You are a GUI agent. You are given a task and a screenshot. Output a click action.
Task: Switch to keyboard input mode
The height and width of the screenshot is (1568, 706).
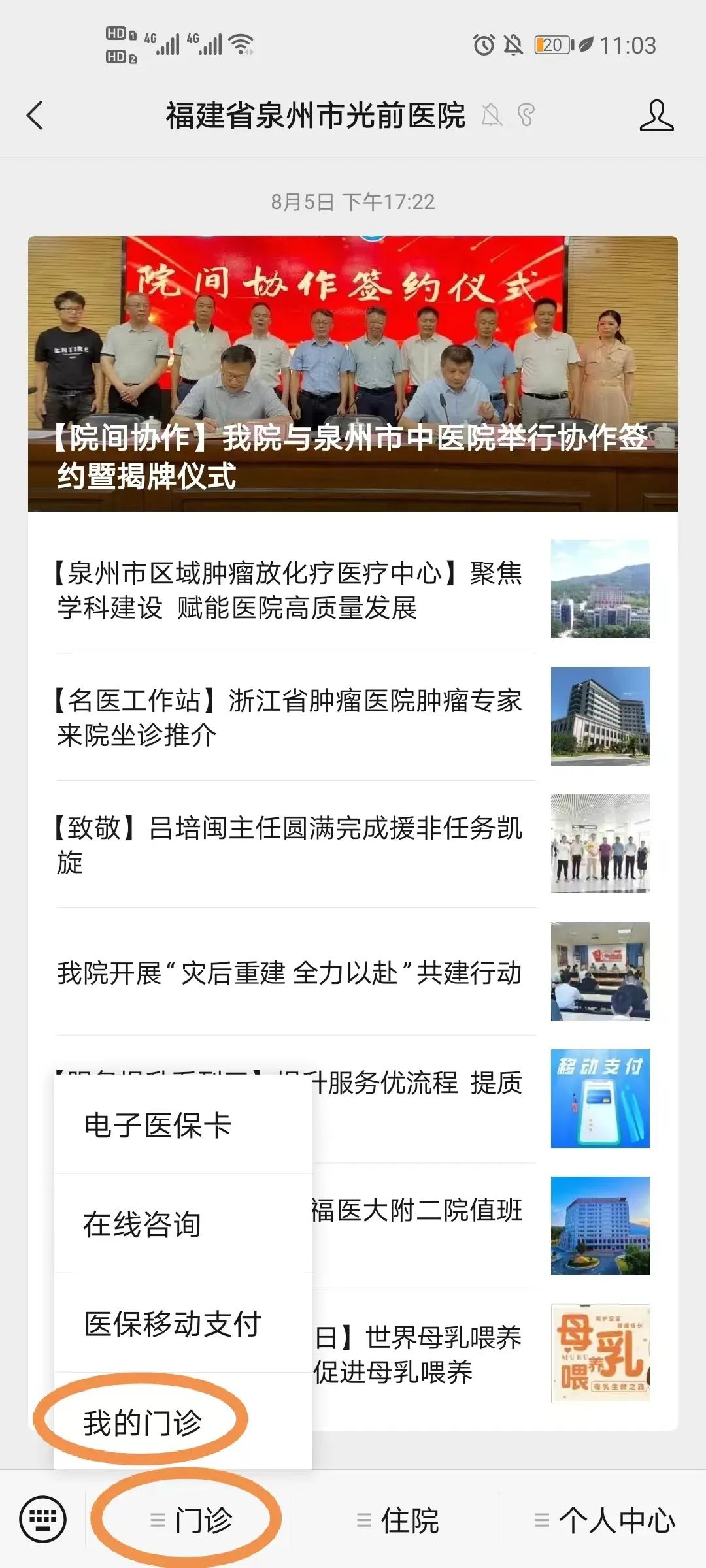tap(43, 1518)
